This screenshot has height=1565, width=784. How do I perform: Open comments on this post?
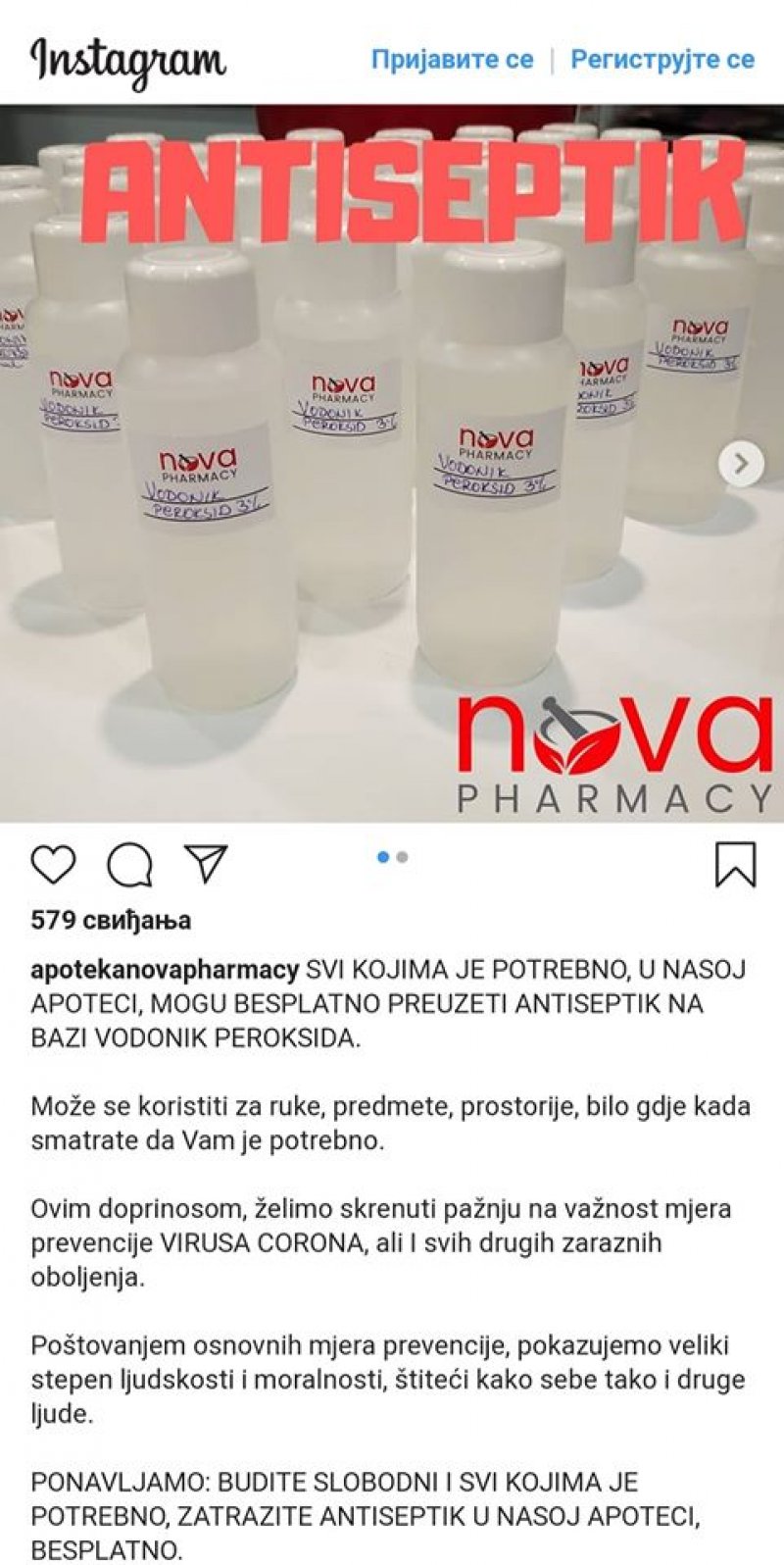tap(129, 864)
